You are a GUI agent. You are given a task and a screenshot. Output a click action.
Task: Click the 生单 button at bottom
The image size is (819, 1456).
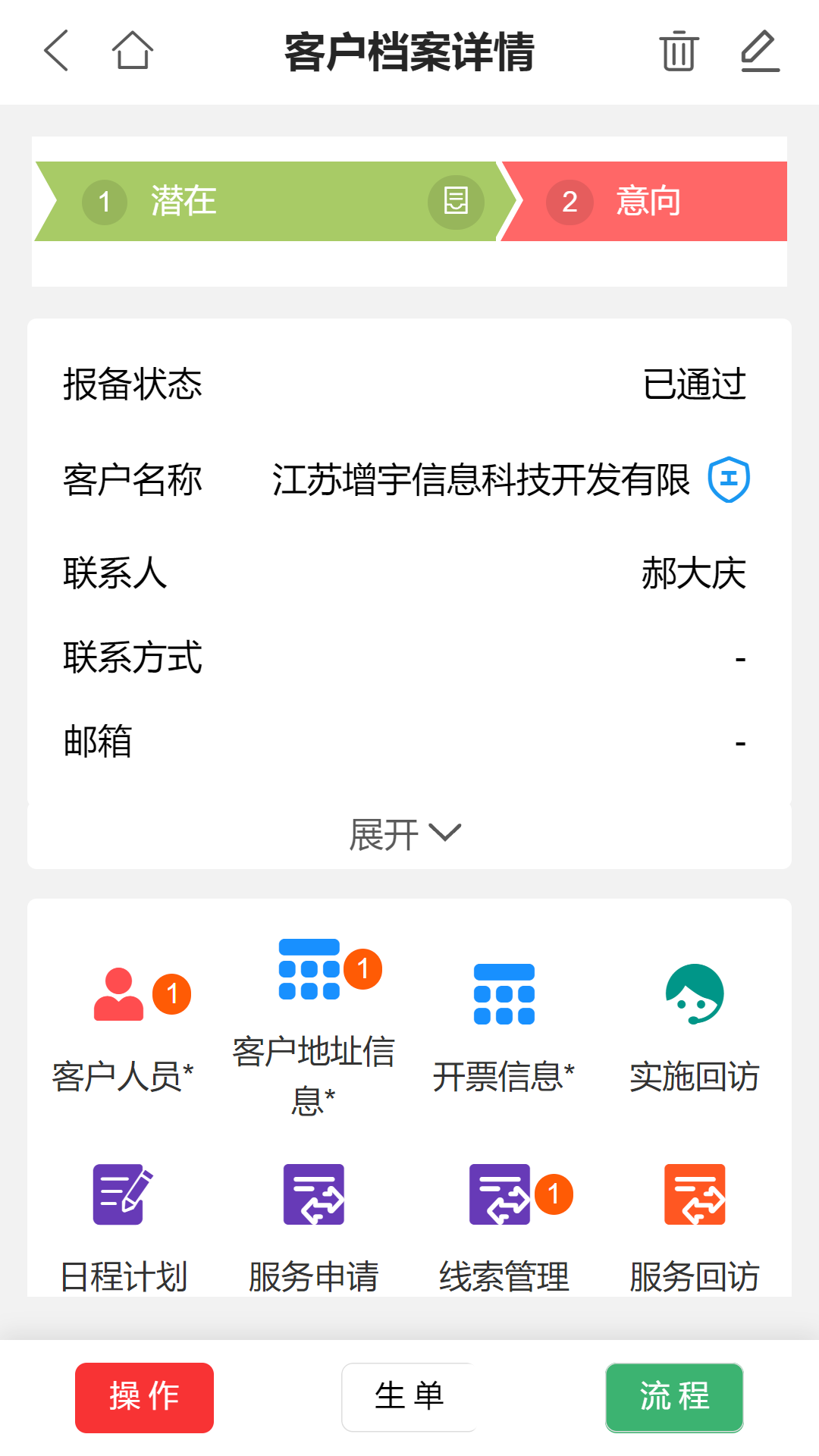(409, 1397)
